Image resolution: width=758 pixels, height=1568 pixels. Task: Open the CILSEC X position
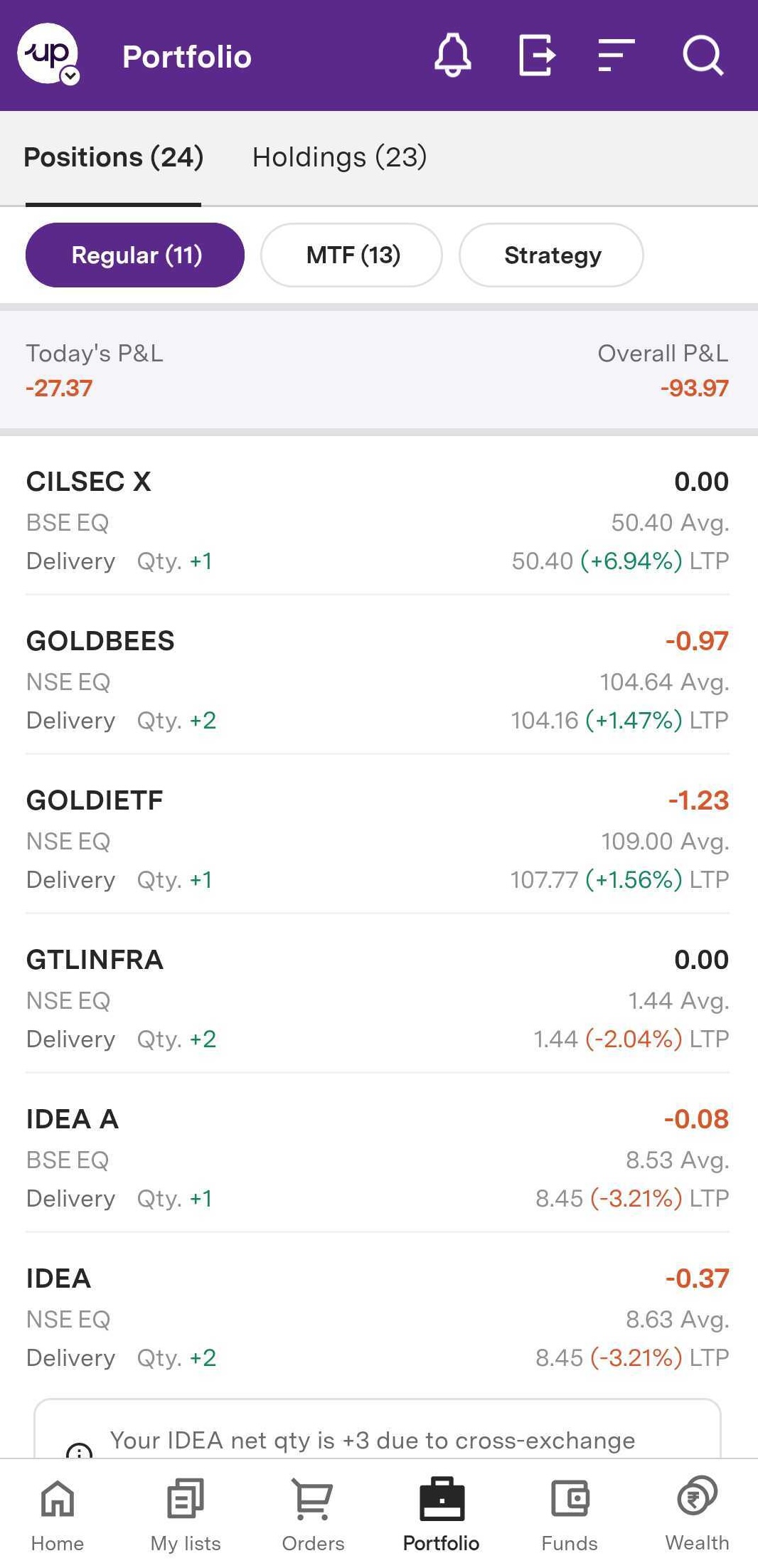click(378, 520)
